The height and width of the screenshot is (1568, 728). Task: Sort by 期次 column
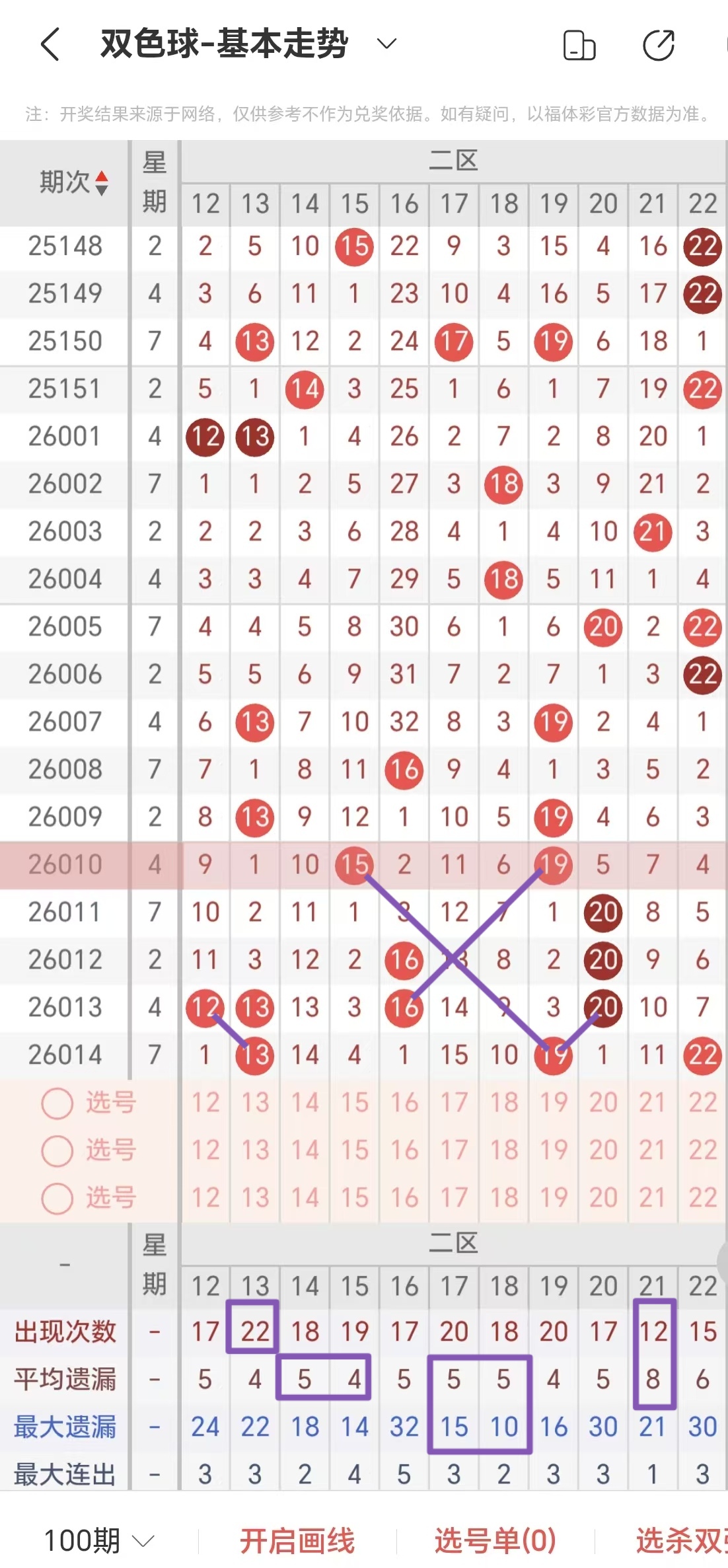[73, 182]
